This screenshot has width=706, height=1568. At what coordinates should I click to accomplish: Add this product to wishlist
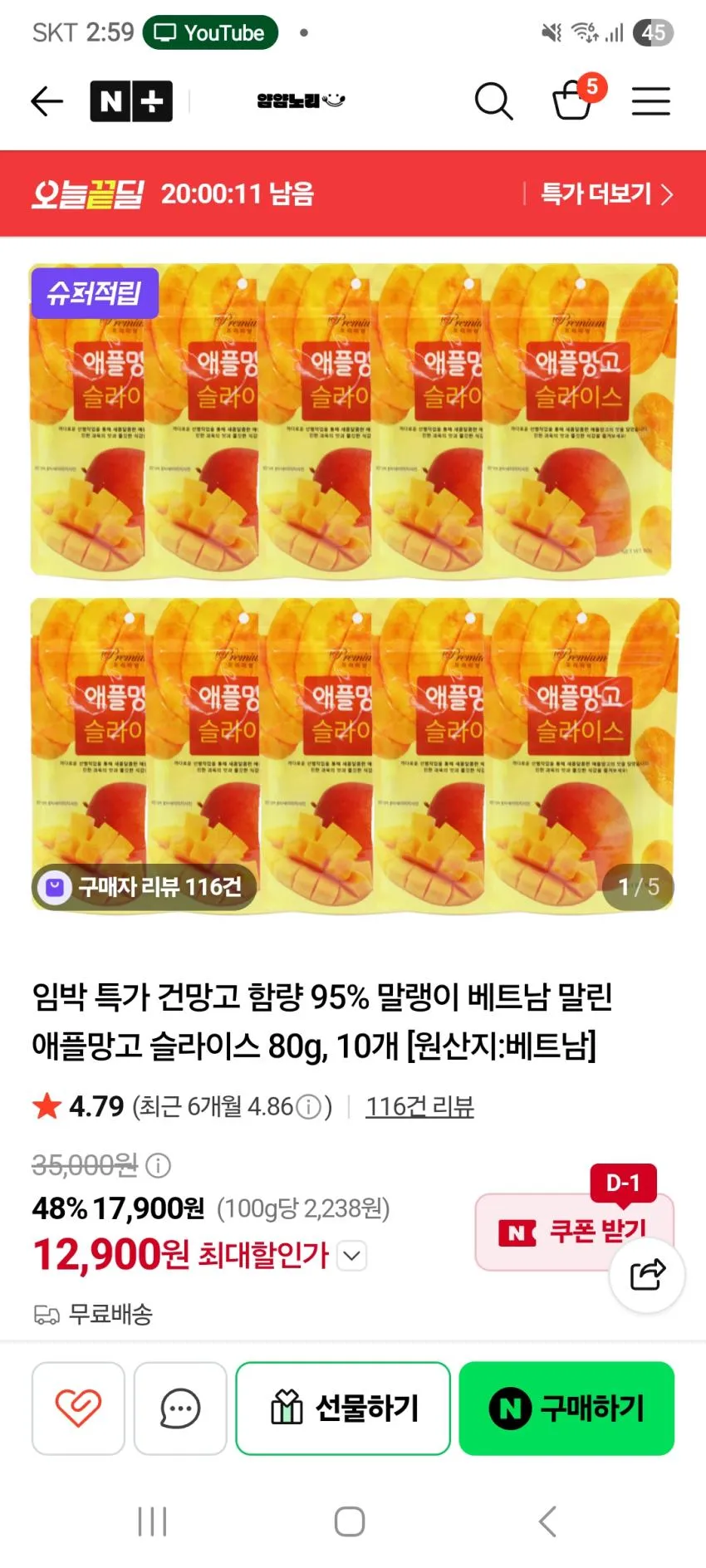pos(78,1408)
